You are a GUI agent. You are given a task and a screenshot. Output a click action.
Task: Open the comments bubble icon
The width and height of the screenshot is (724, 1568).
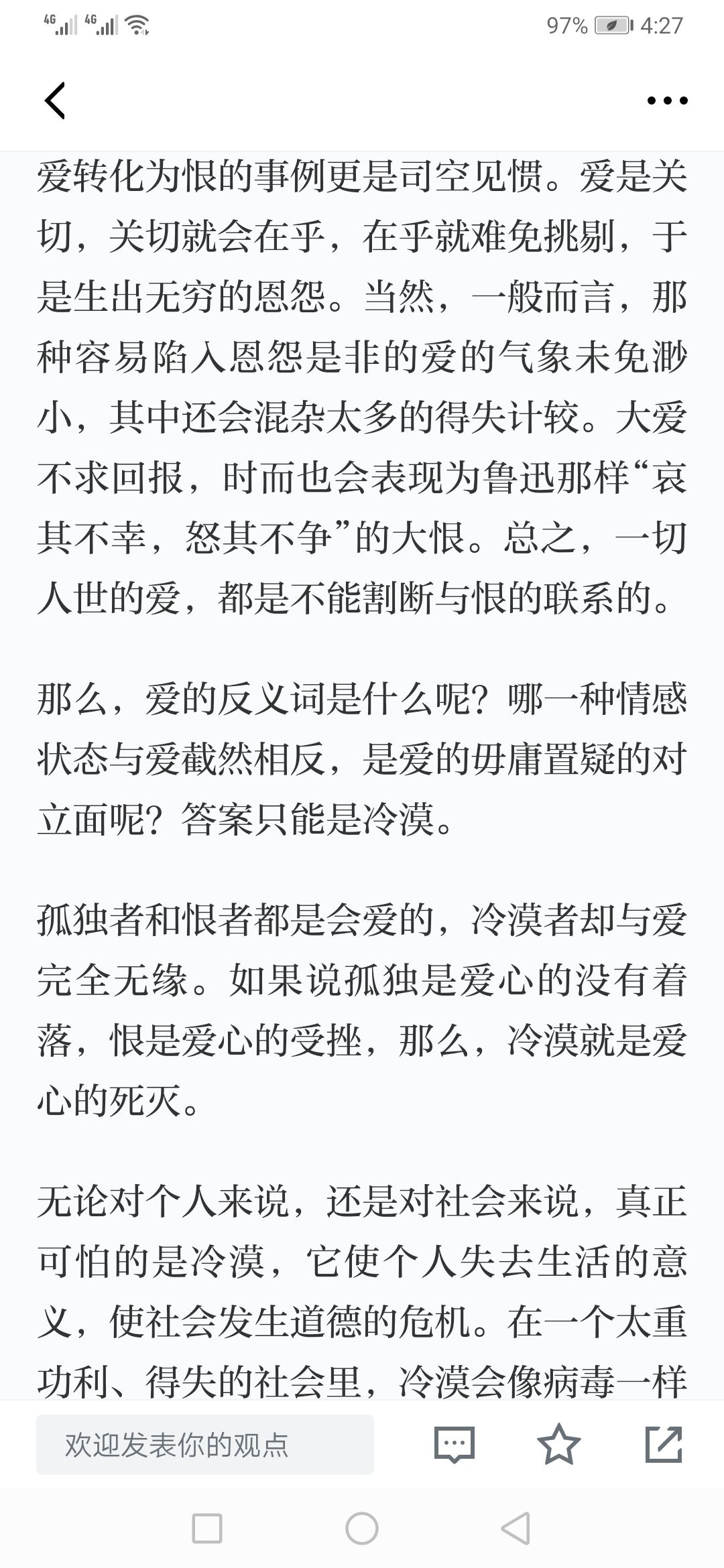tap(455, 1444)
